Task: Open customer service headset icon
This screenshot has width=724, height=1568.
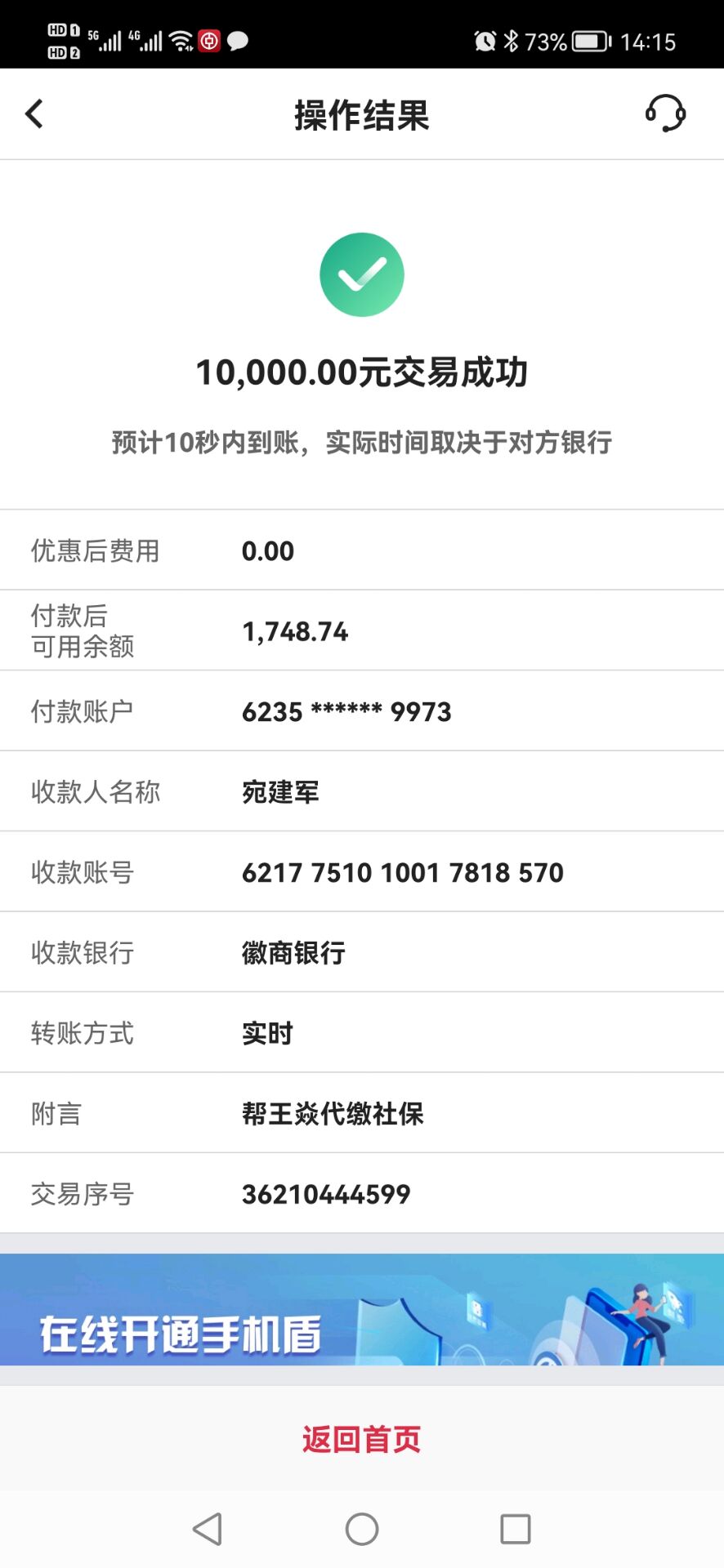Action: click(665, 114)
